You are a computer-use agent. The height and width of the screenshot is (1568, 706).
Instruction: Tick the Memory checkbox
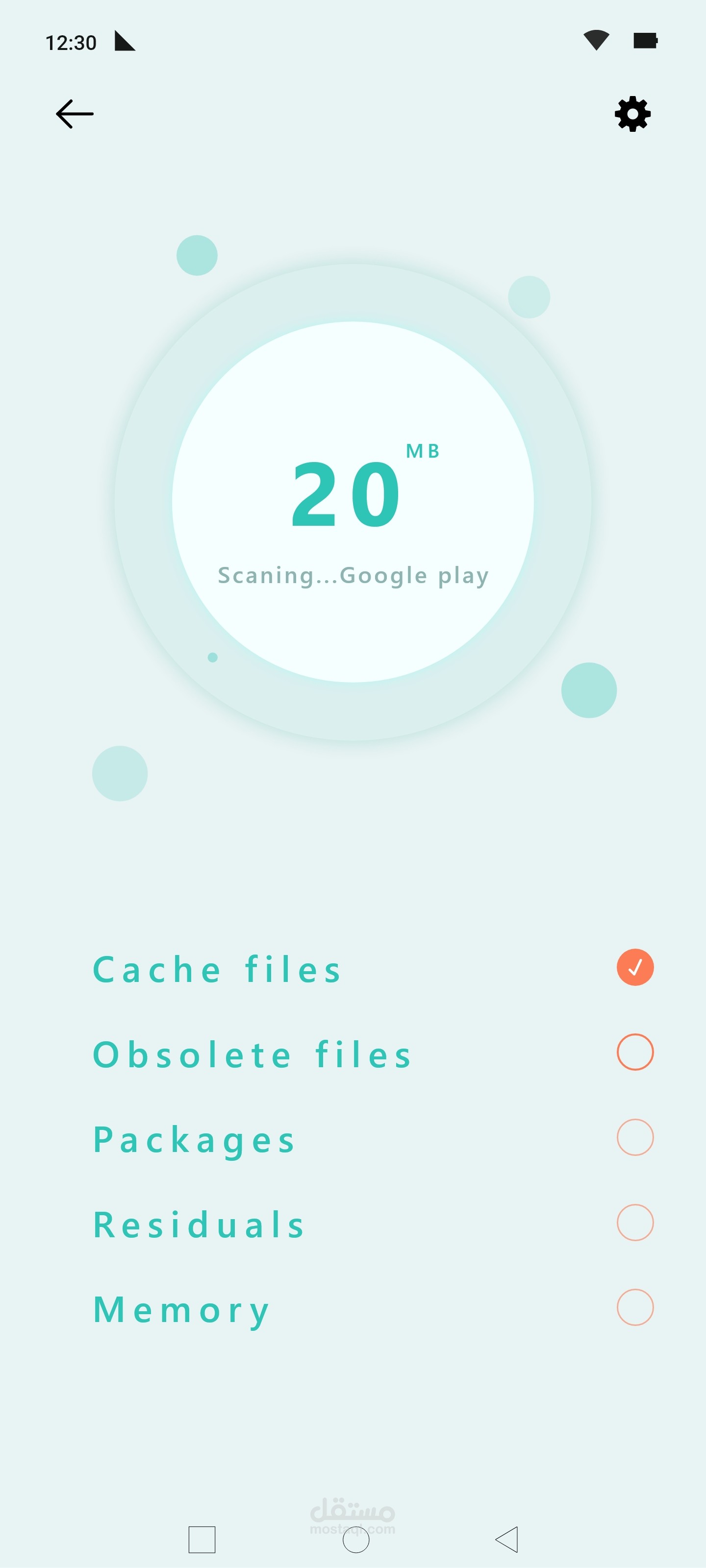click(635, 1307)
